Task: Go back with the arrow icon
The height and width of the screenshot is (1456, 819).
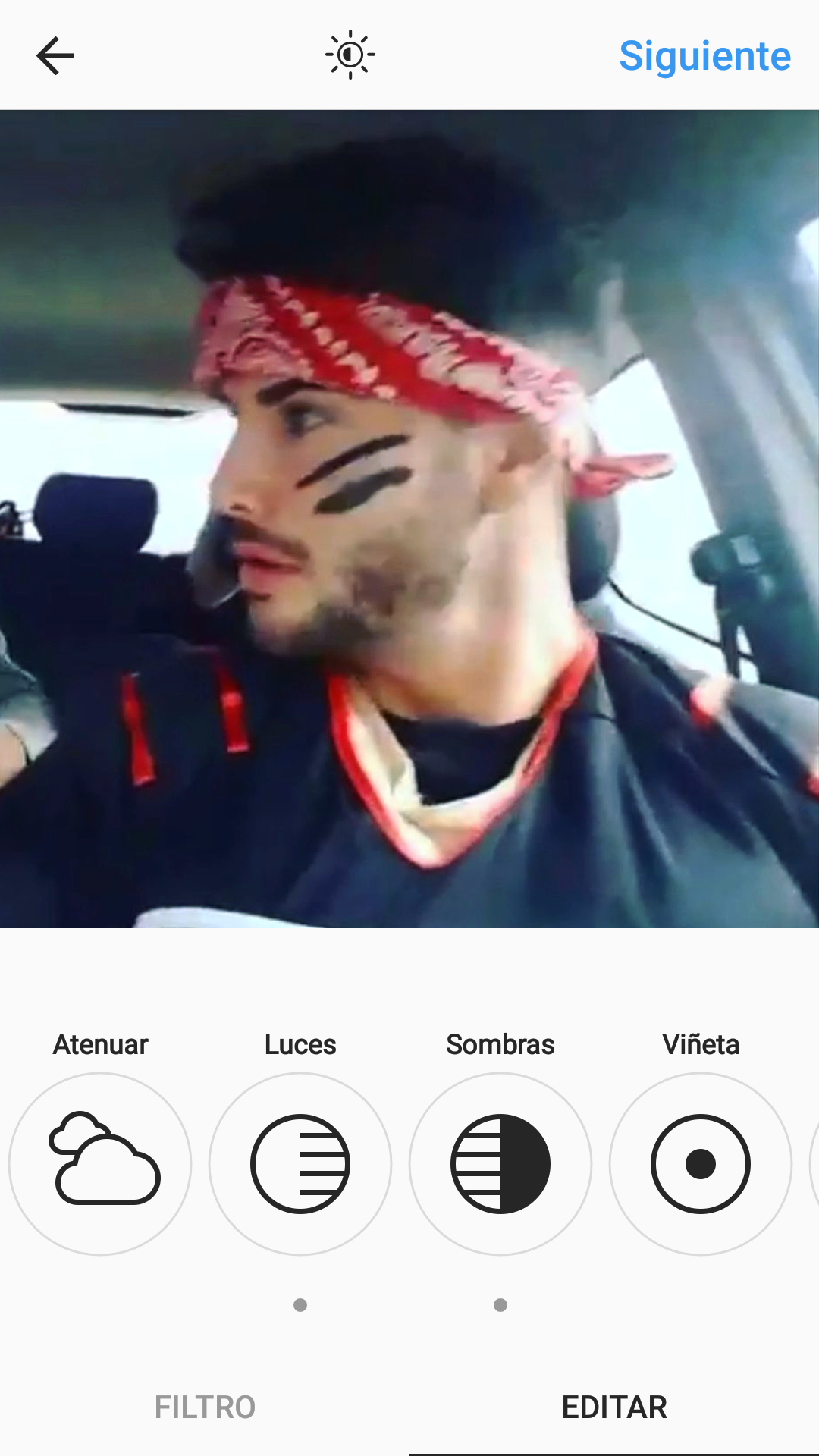Action: pos(55,55)
